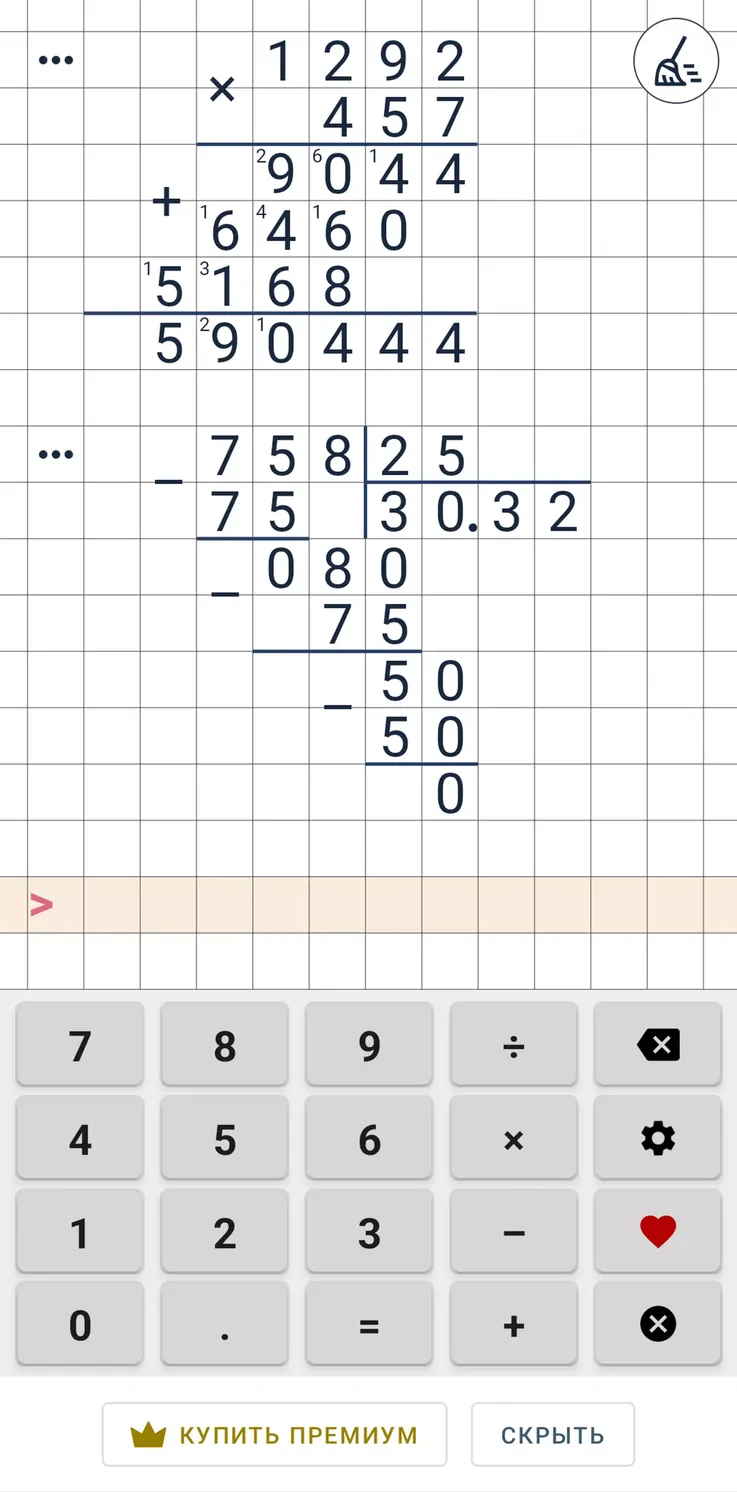Open the three-dot menu beside the multiplication
This screenshot has height=1492, width=737.
pyautogui.click(x=55, y=60)
